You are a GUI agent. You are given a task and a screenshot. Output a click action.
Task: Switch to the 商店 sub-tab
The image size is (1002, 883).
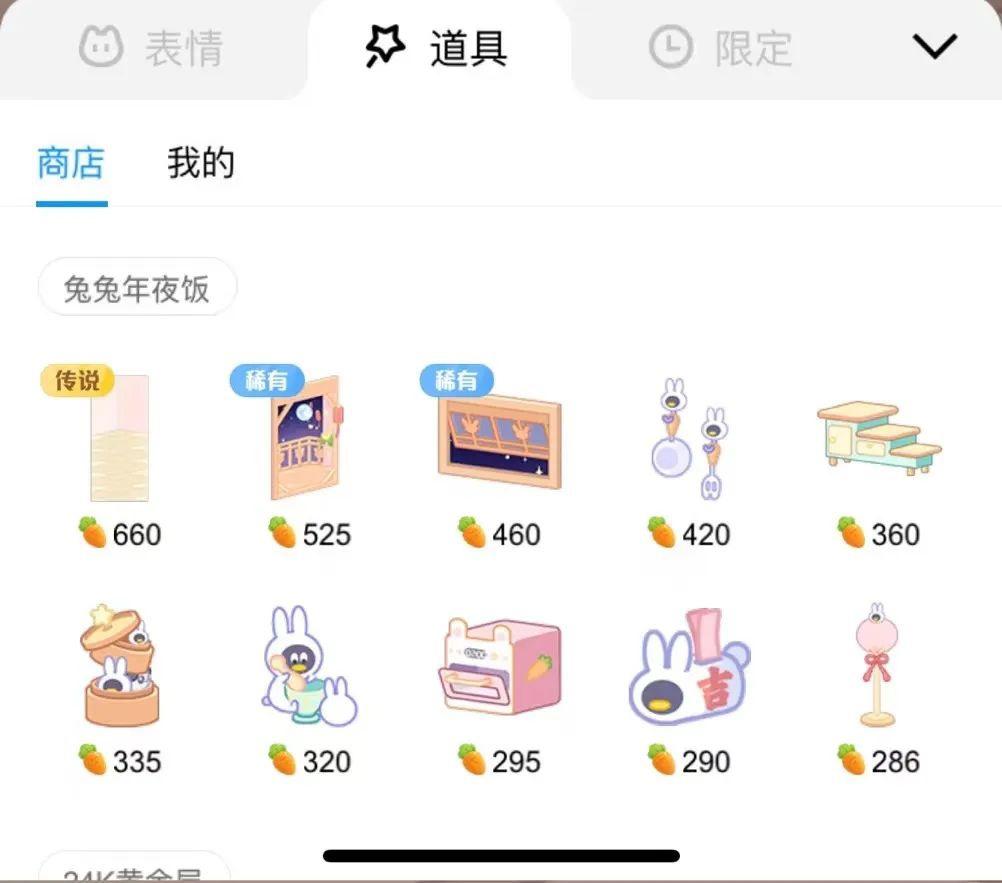(x=71, y=163)
